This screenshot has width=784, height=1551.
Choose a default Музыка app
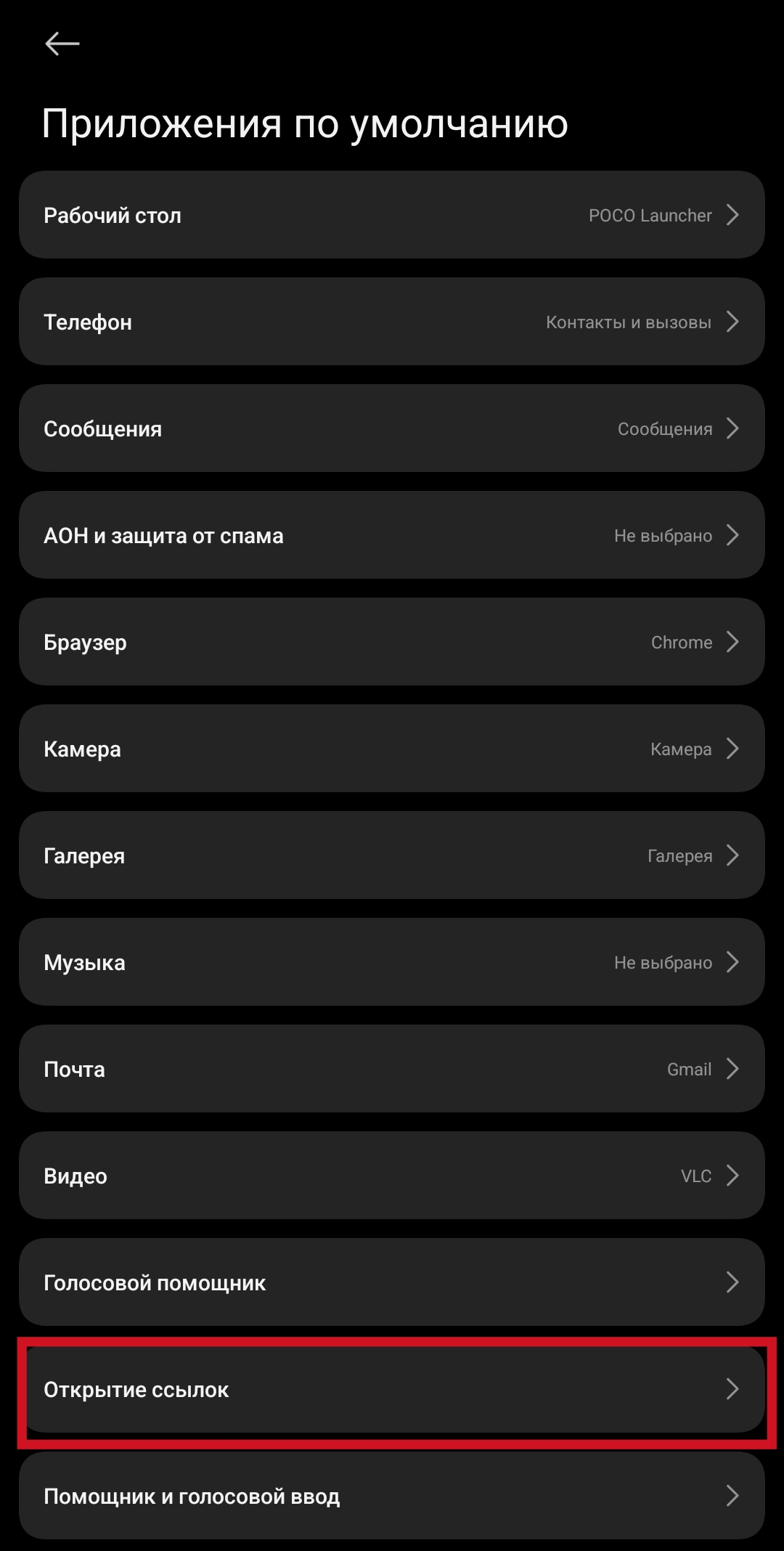392,962
